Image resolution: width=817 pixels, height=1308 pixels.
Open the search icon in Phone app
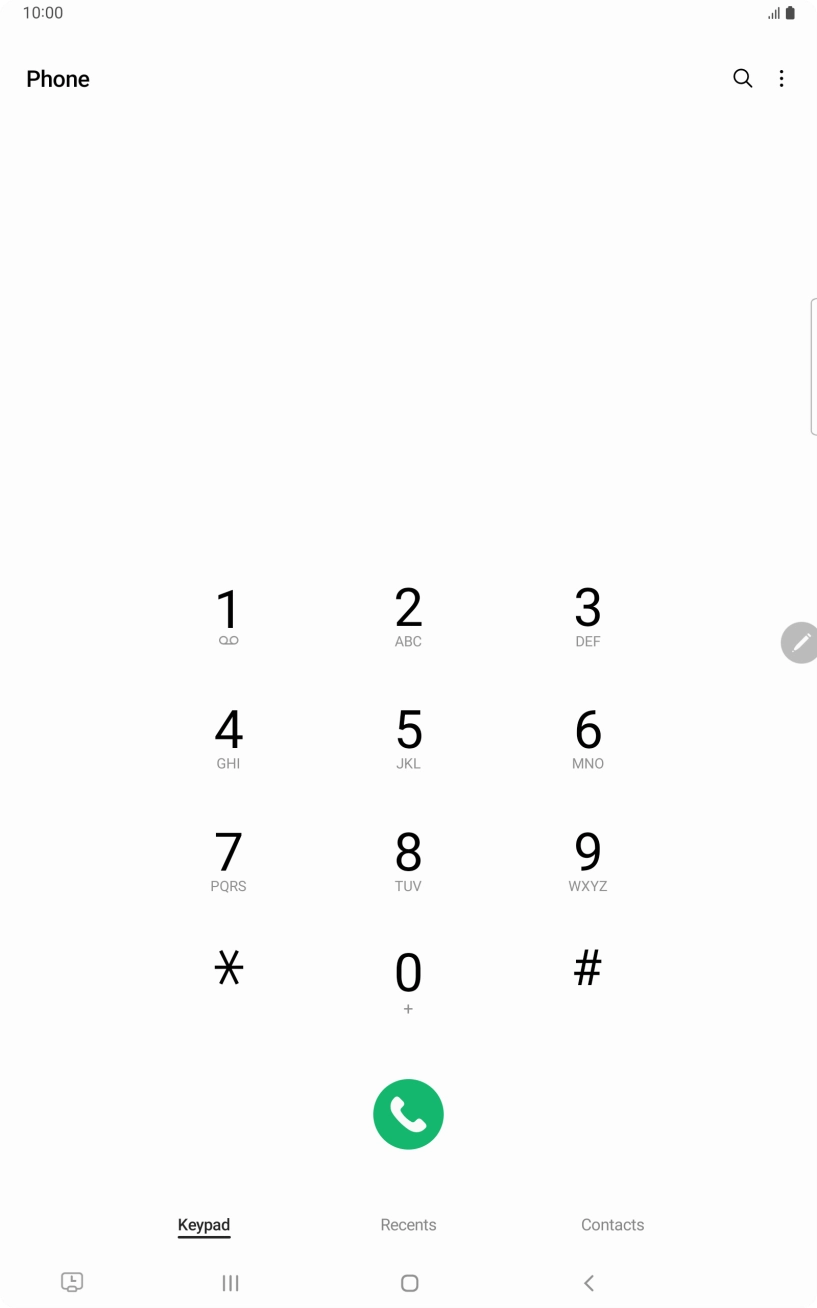point(743,78)
